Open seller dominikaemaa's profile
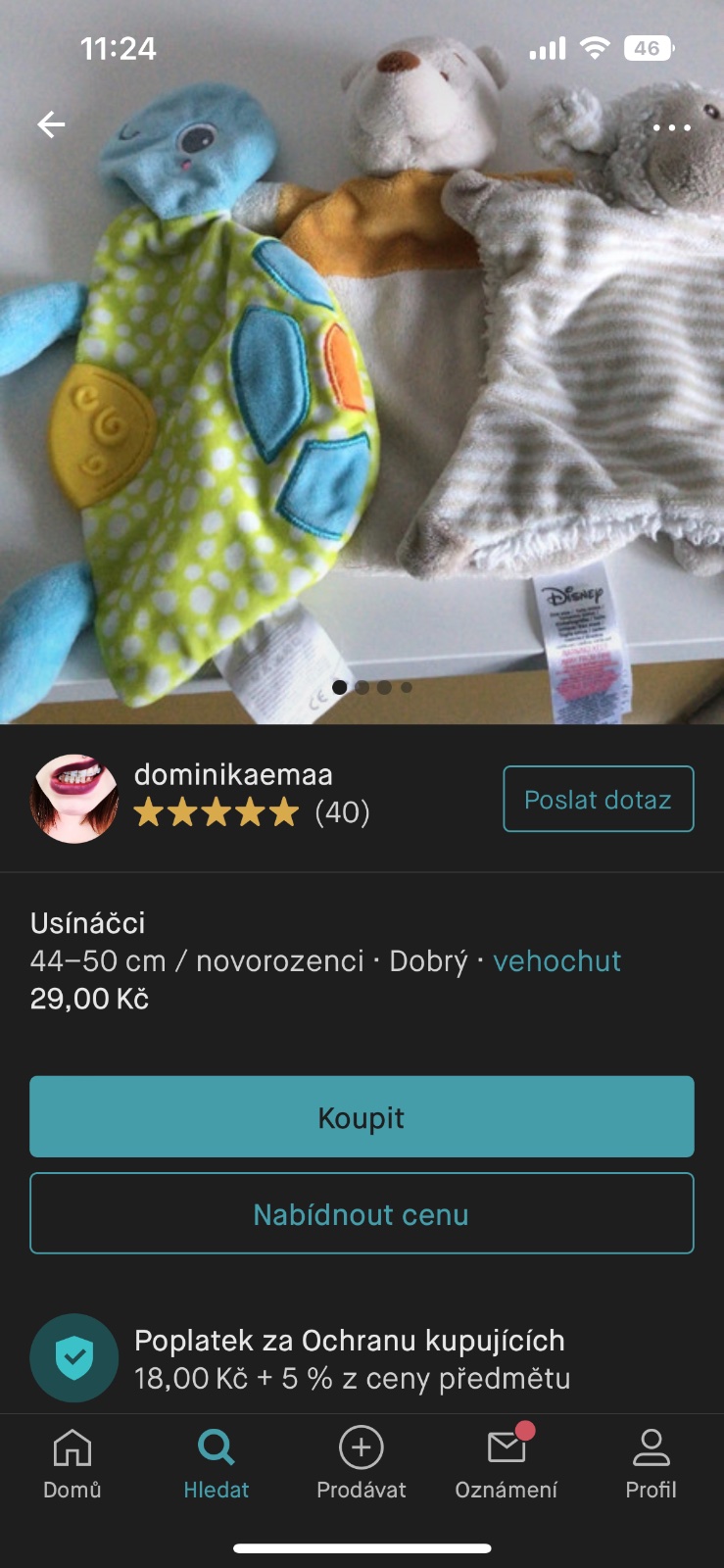Image resolution: width=724 pixels, height=1568 pixels. coord(233,775)
